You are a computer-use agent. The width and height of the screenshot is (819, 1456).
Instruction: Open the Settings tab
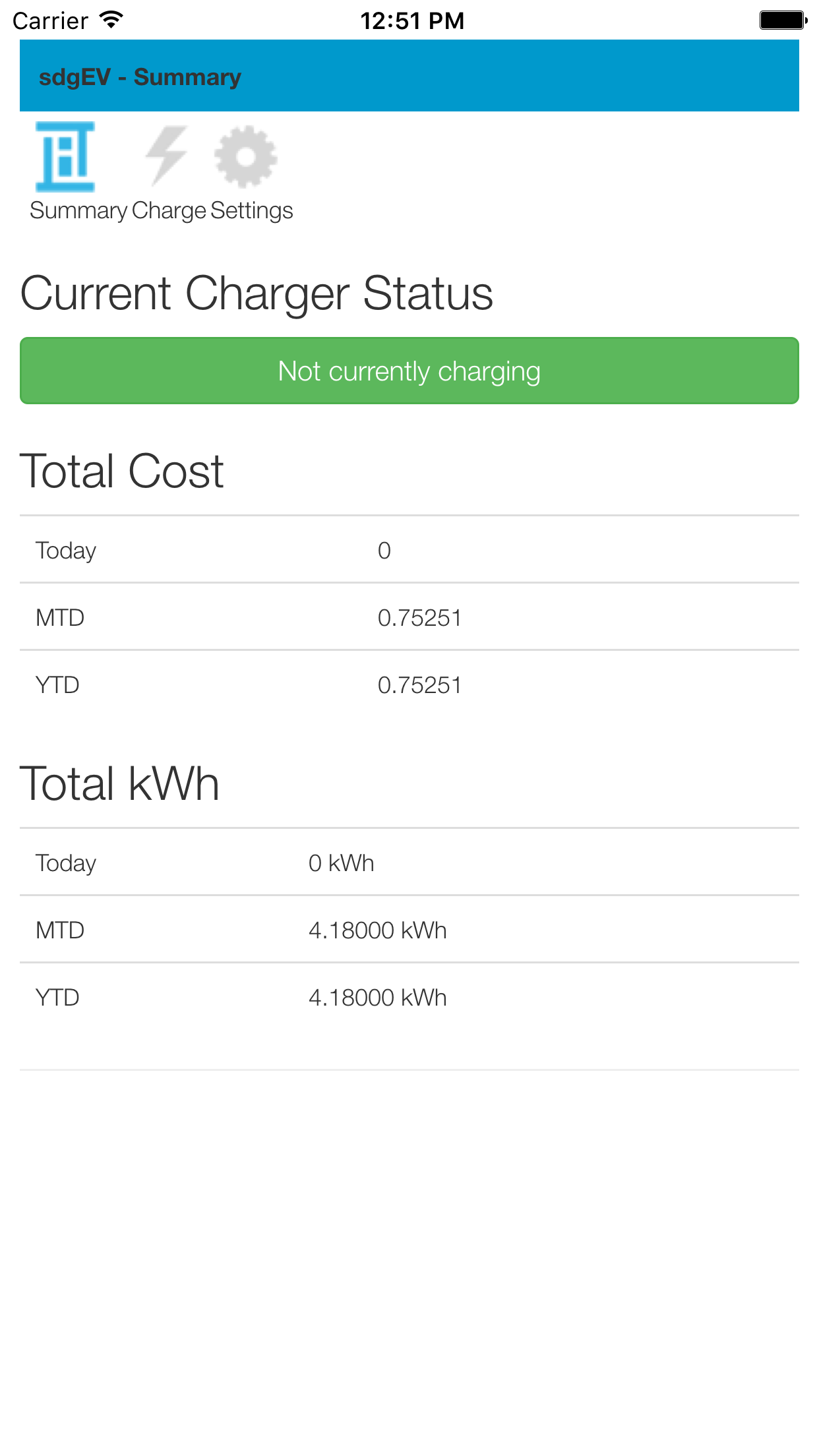click(x=251, y=173)
